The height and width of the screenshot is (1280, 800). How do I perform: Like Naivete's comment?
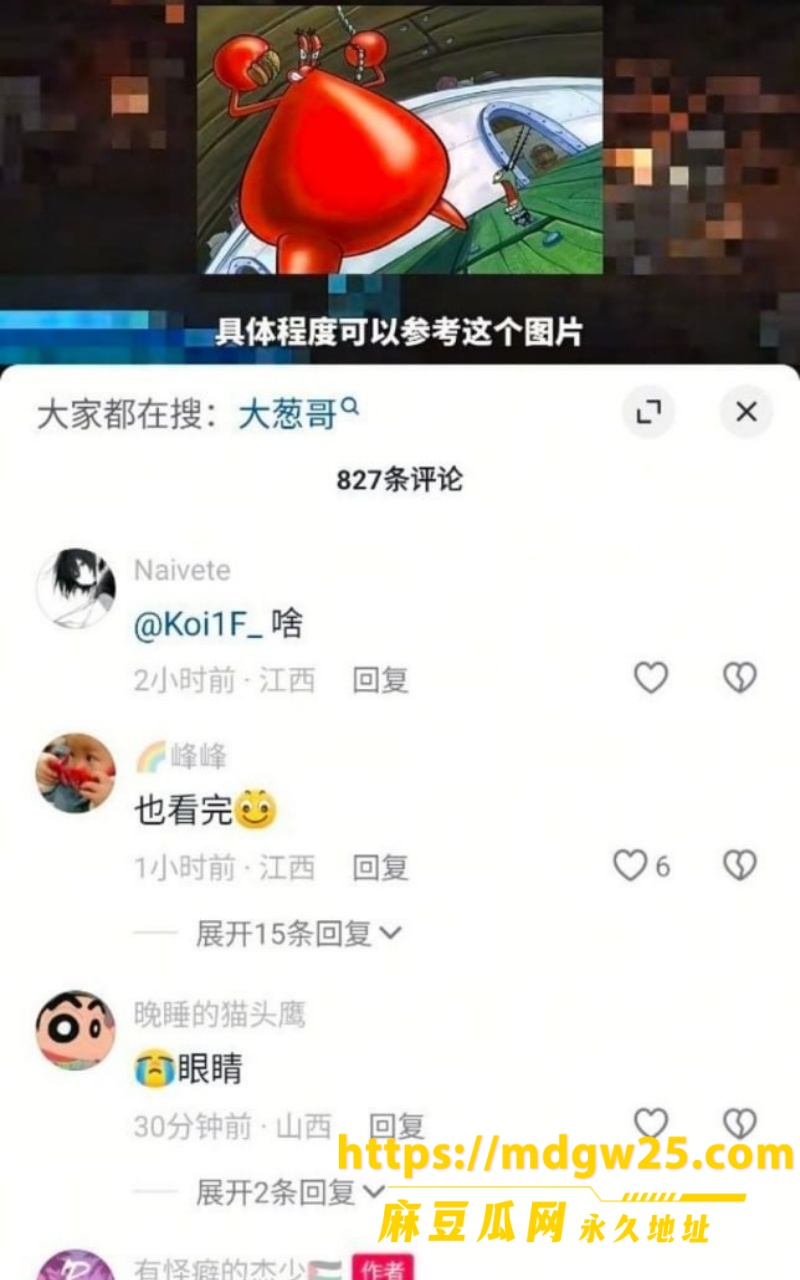(651, 679)
